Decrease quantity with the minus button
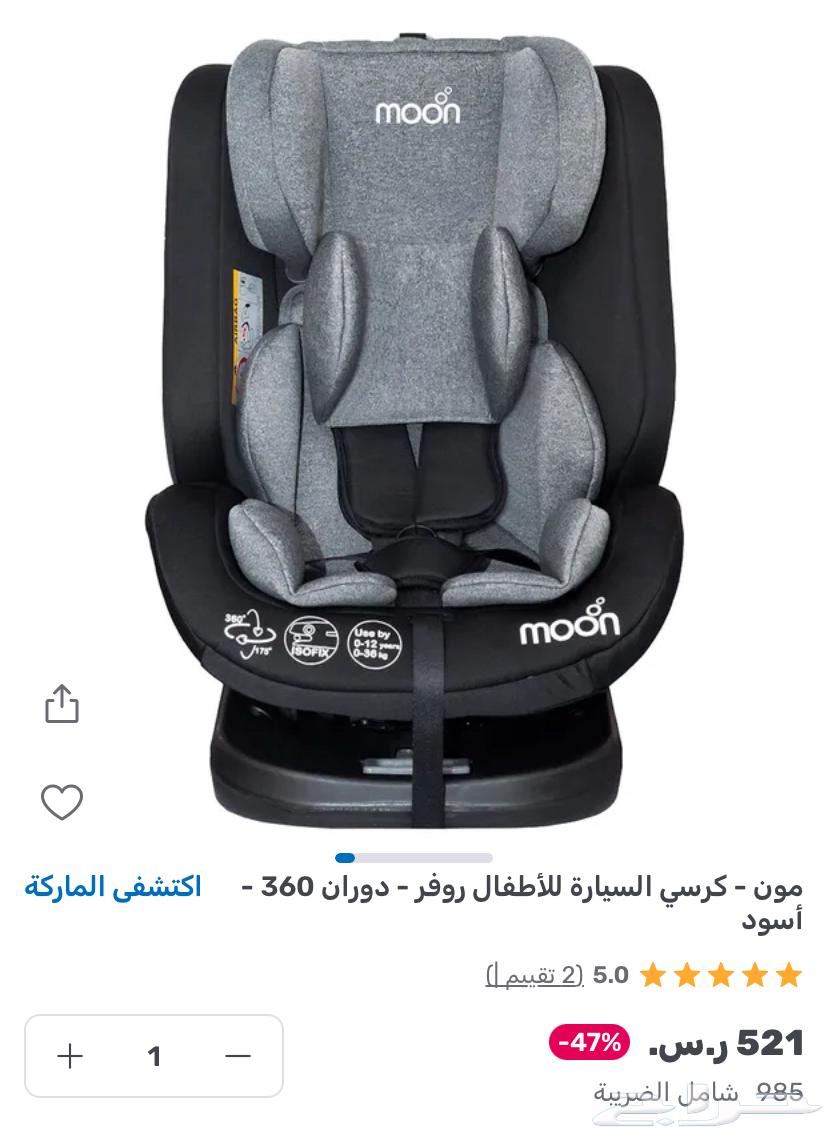The height and width of the screenshot is (1139, 828). 239,1056
